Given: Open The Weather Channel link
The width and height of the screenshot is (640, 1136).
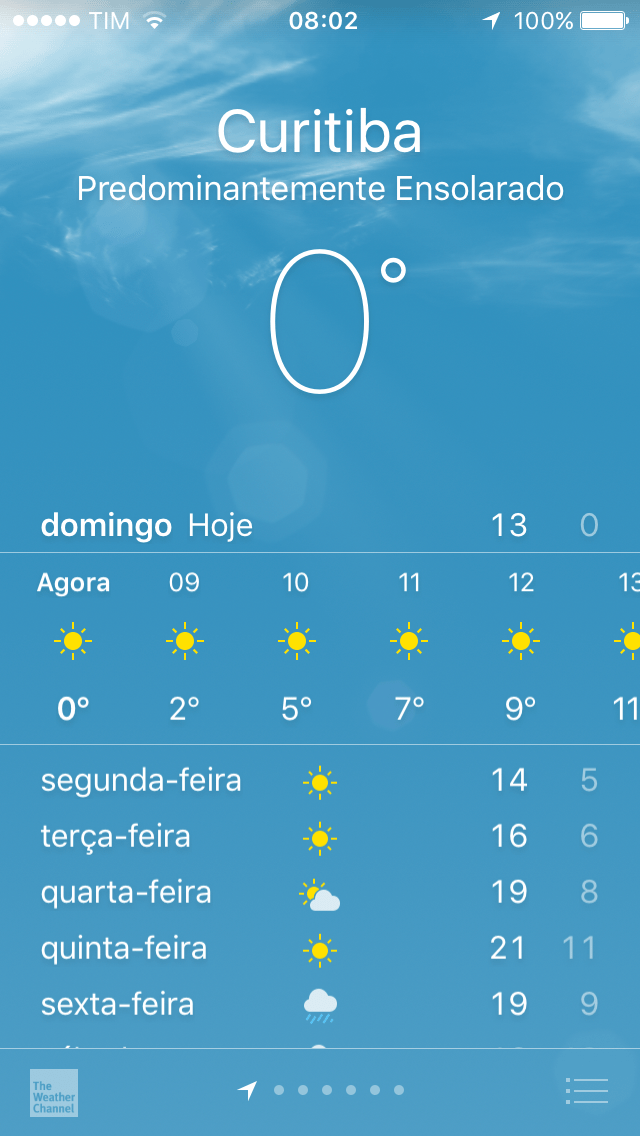Looking at the screenshot, I should click(x=54, y=1092).
